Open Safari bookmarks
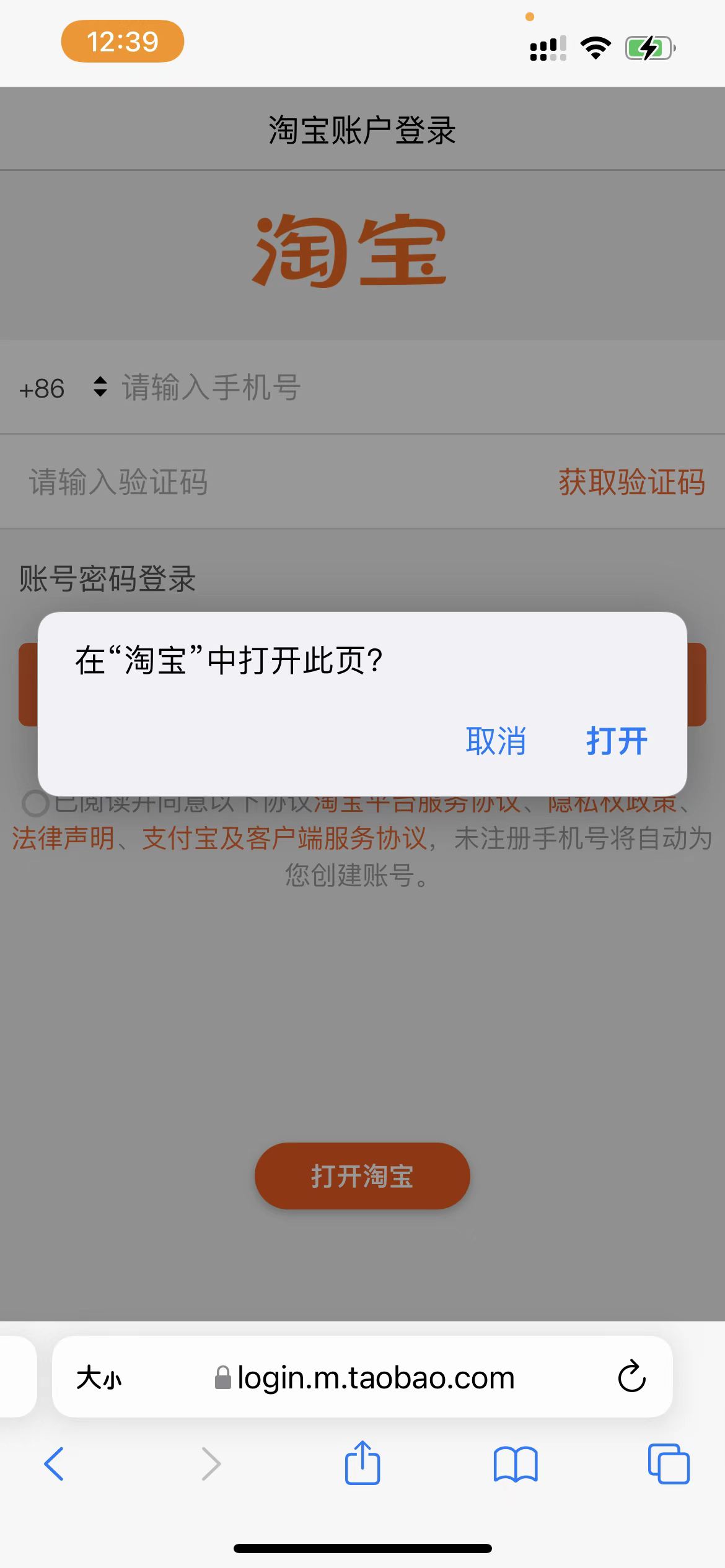725x1568 pixels. click(516, 1464)
